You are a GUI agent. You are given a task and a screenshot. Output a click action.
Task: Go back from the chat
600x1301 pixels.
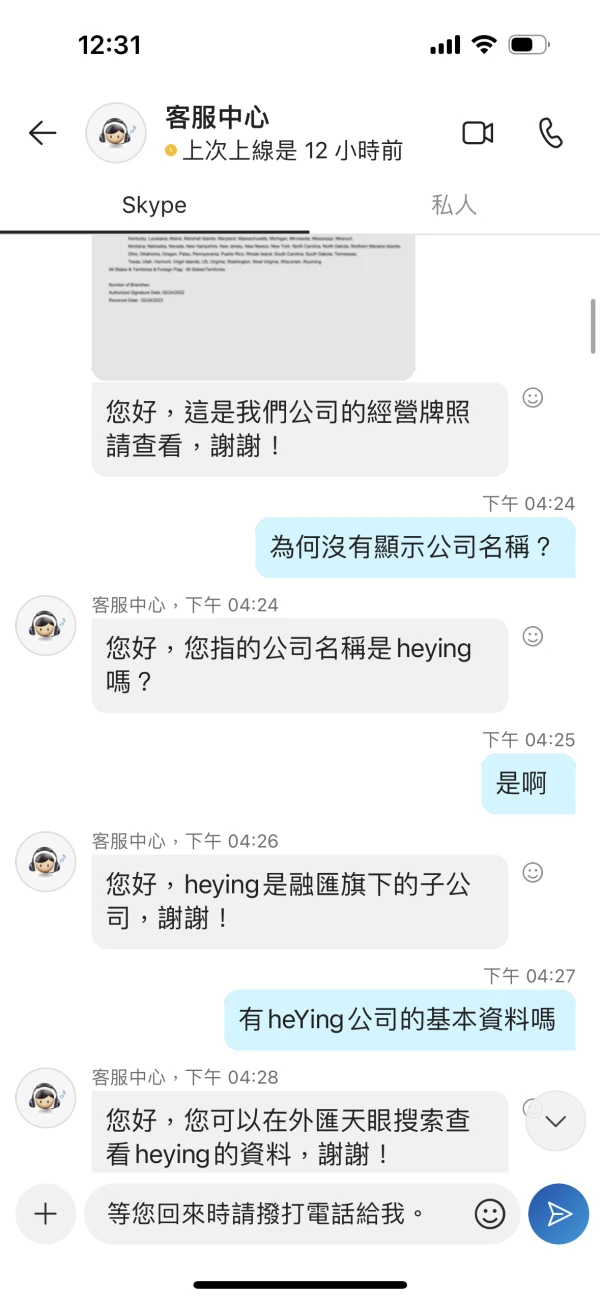click(42, 133)
